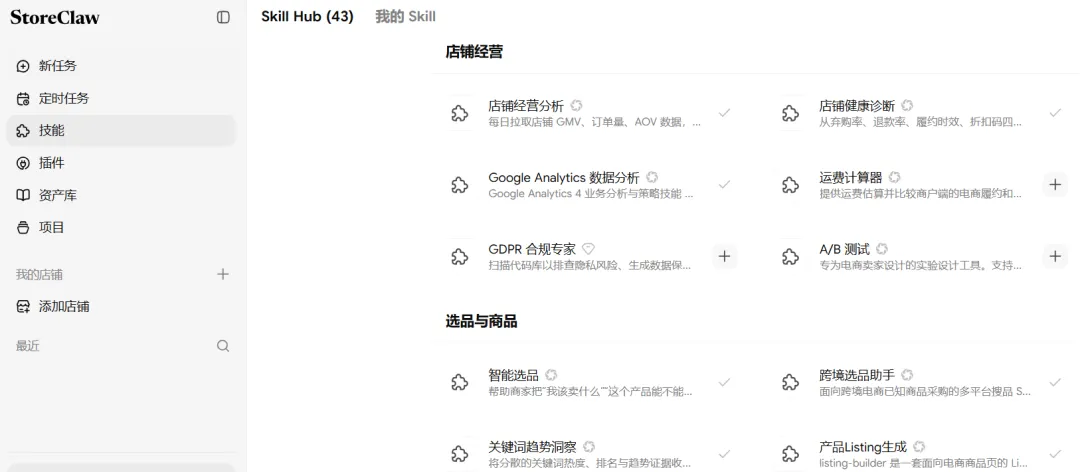
Task: Search recent items next to 最近
Action: pos(222,346)
